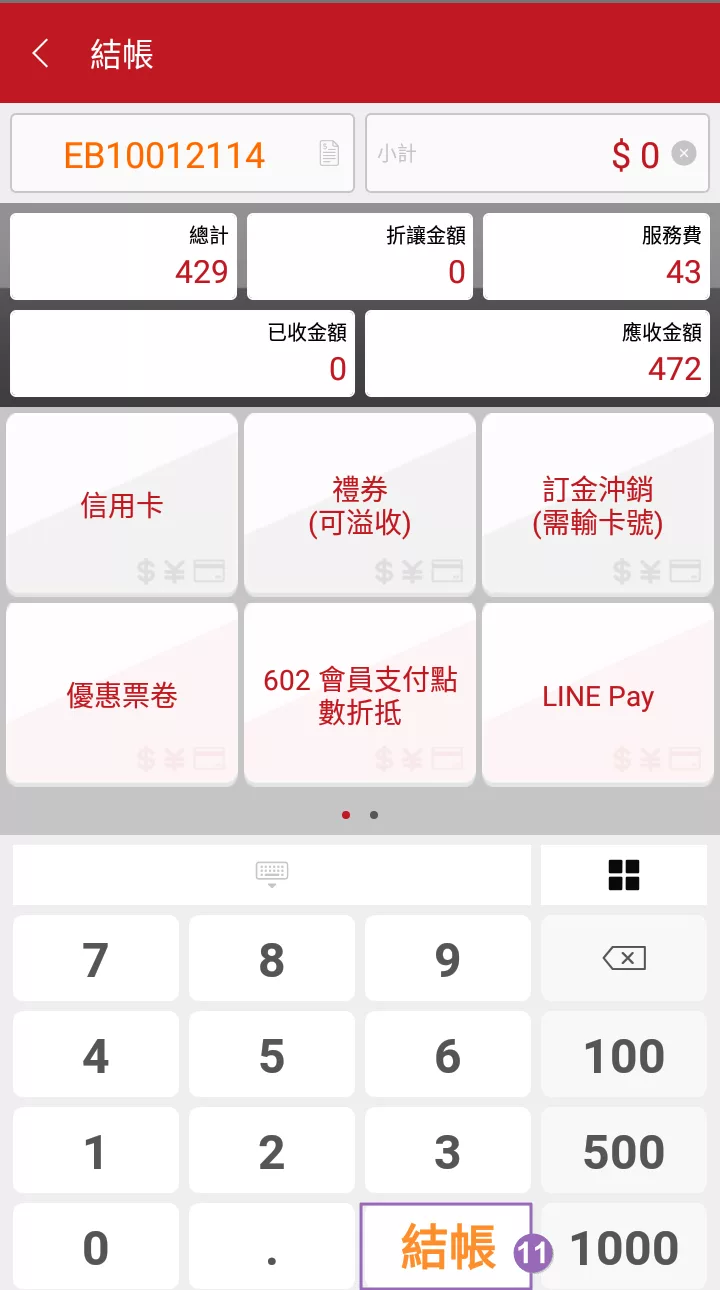Screen dimensions: 720x1290
Task: Enter the decimal point key
Action: 272,1247
